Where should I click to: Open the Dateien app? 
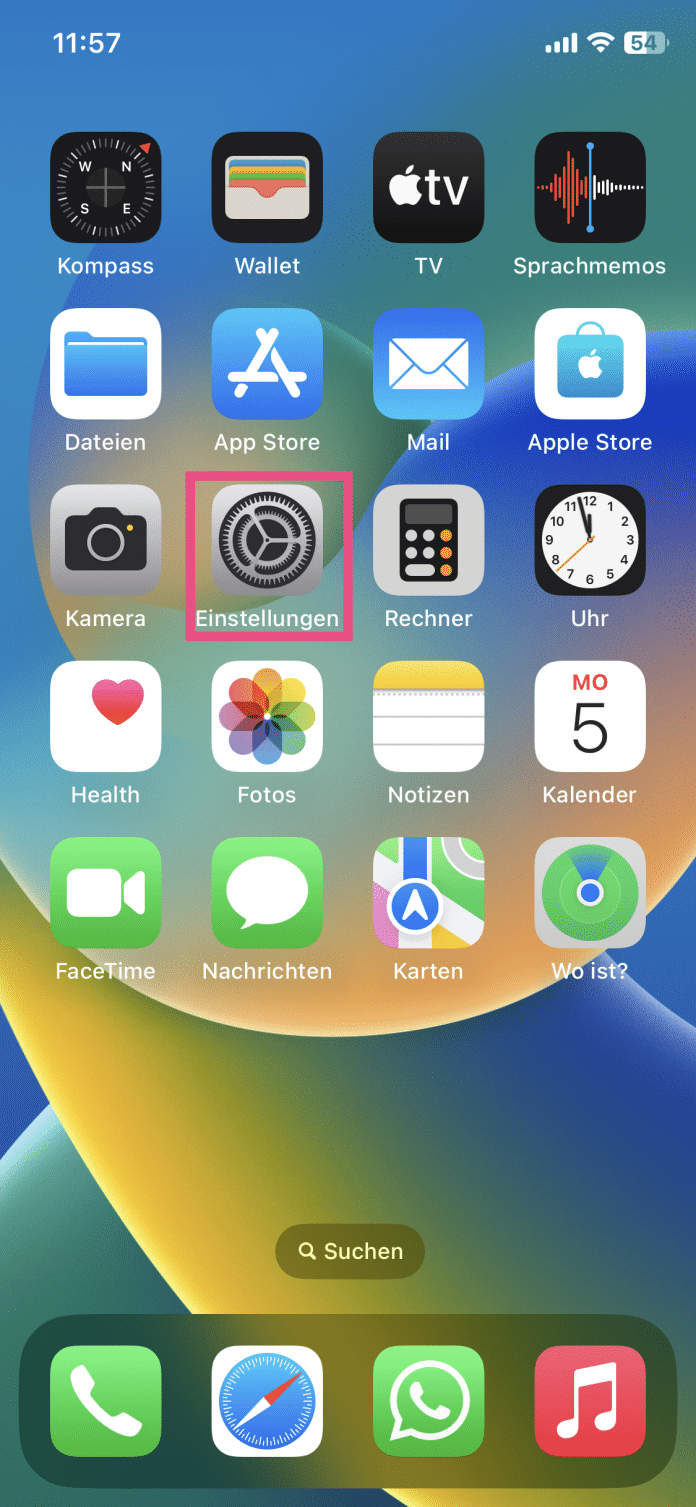coord(105,364)
